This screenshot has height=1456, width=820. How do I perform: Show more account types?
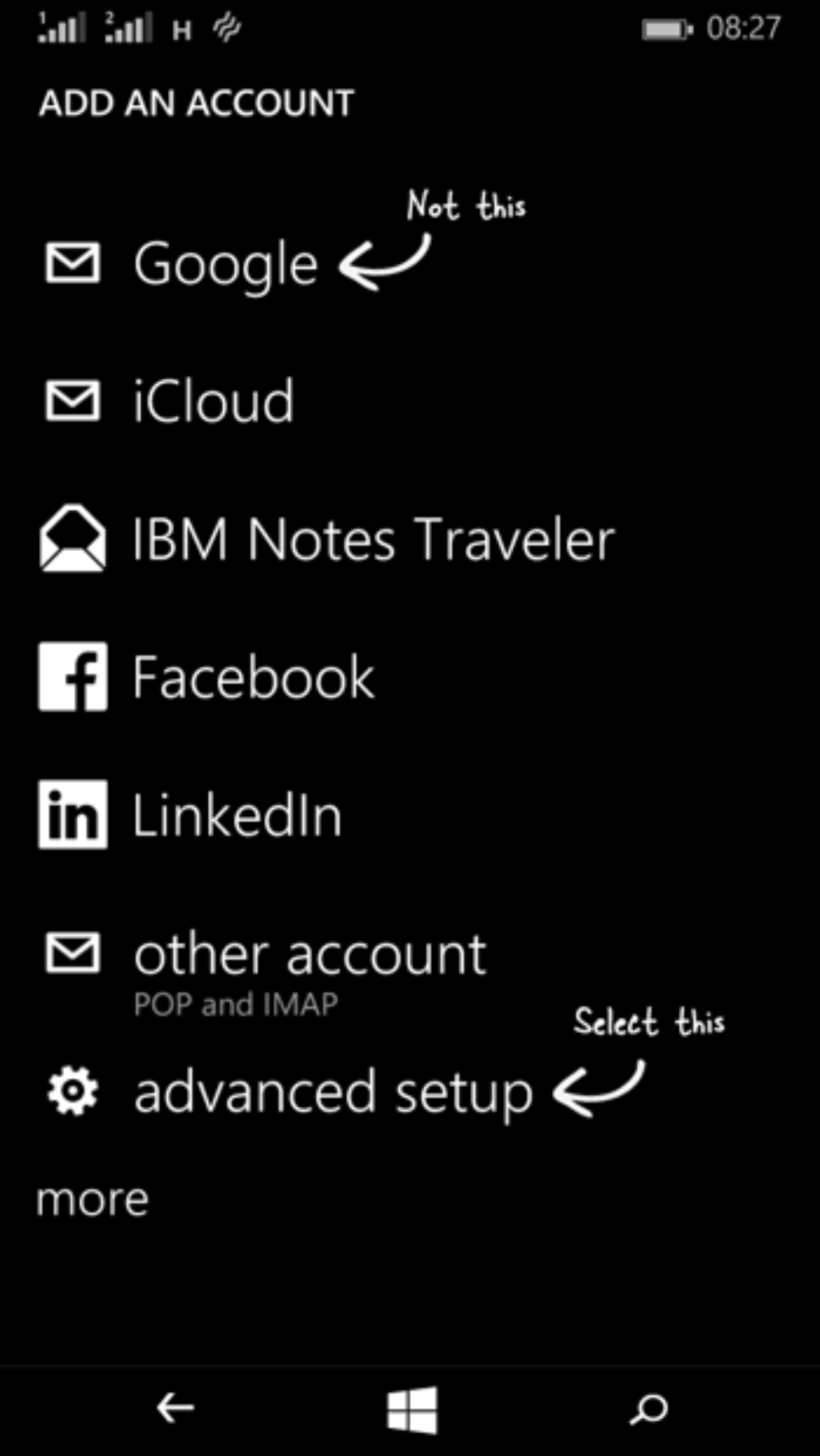(92, 1201)
